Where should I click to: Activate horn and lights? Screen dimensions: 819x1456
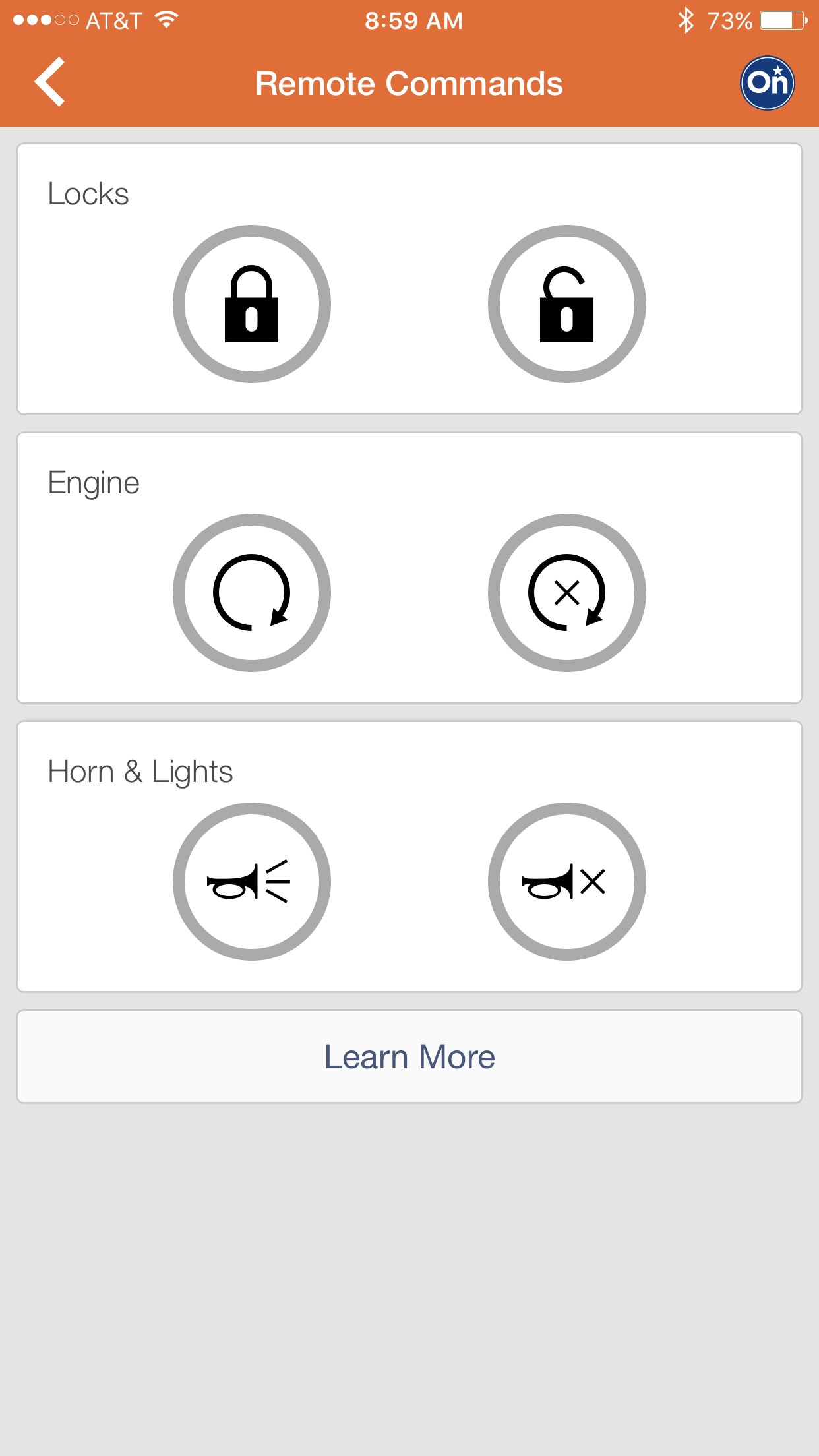point(252,882)
